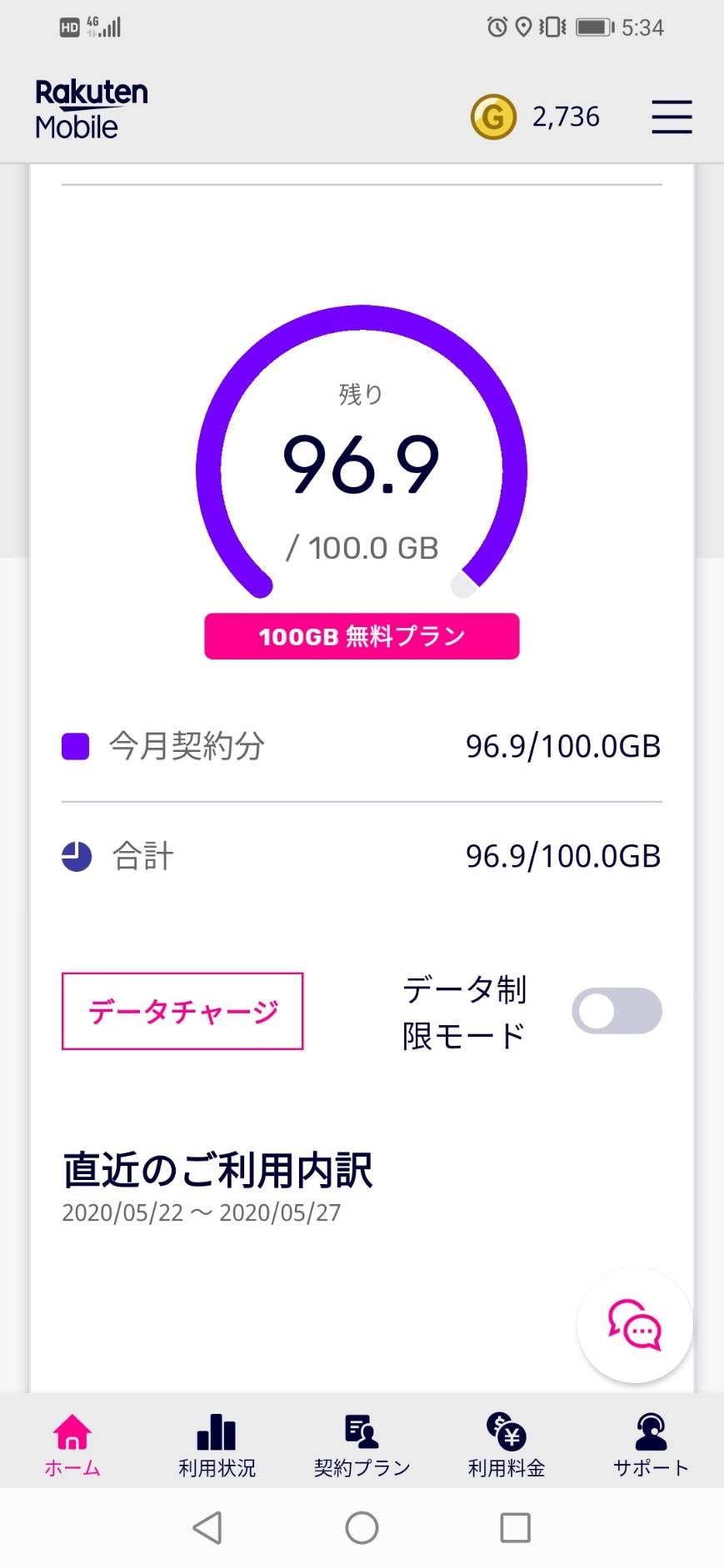
Task: Open the gold coin points balance
Action: [535, 117]
